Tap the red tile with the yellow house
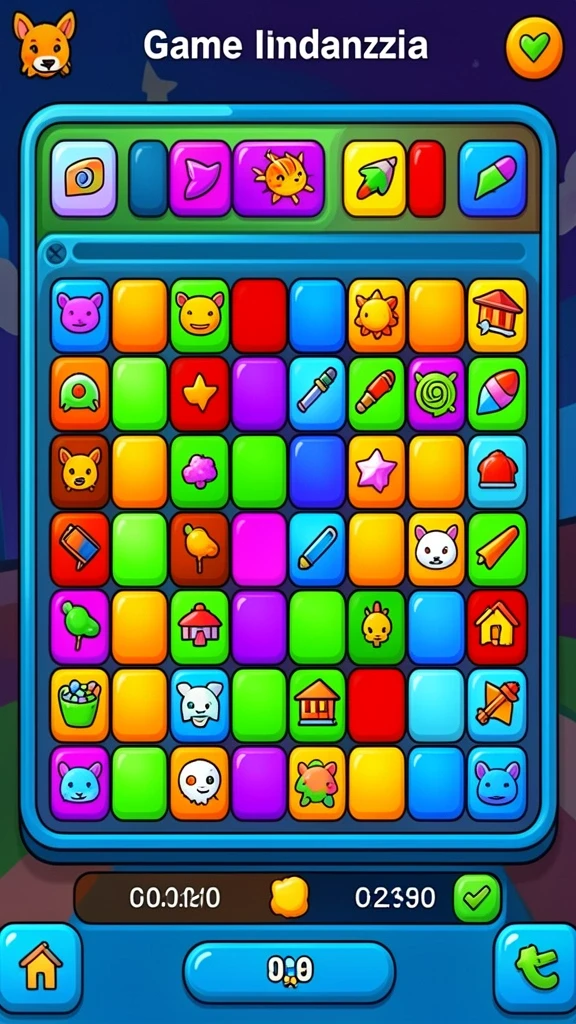 [497, 627]
